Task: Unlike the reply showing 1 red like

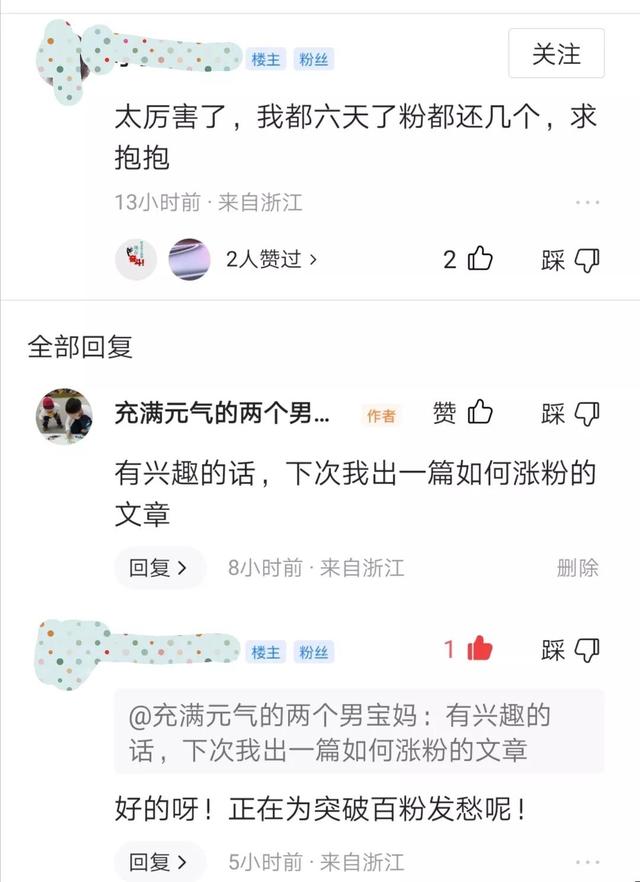Action: coord(479,649)
